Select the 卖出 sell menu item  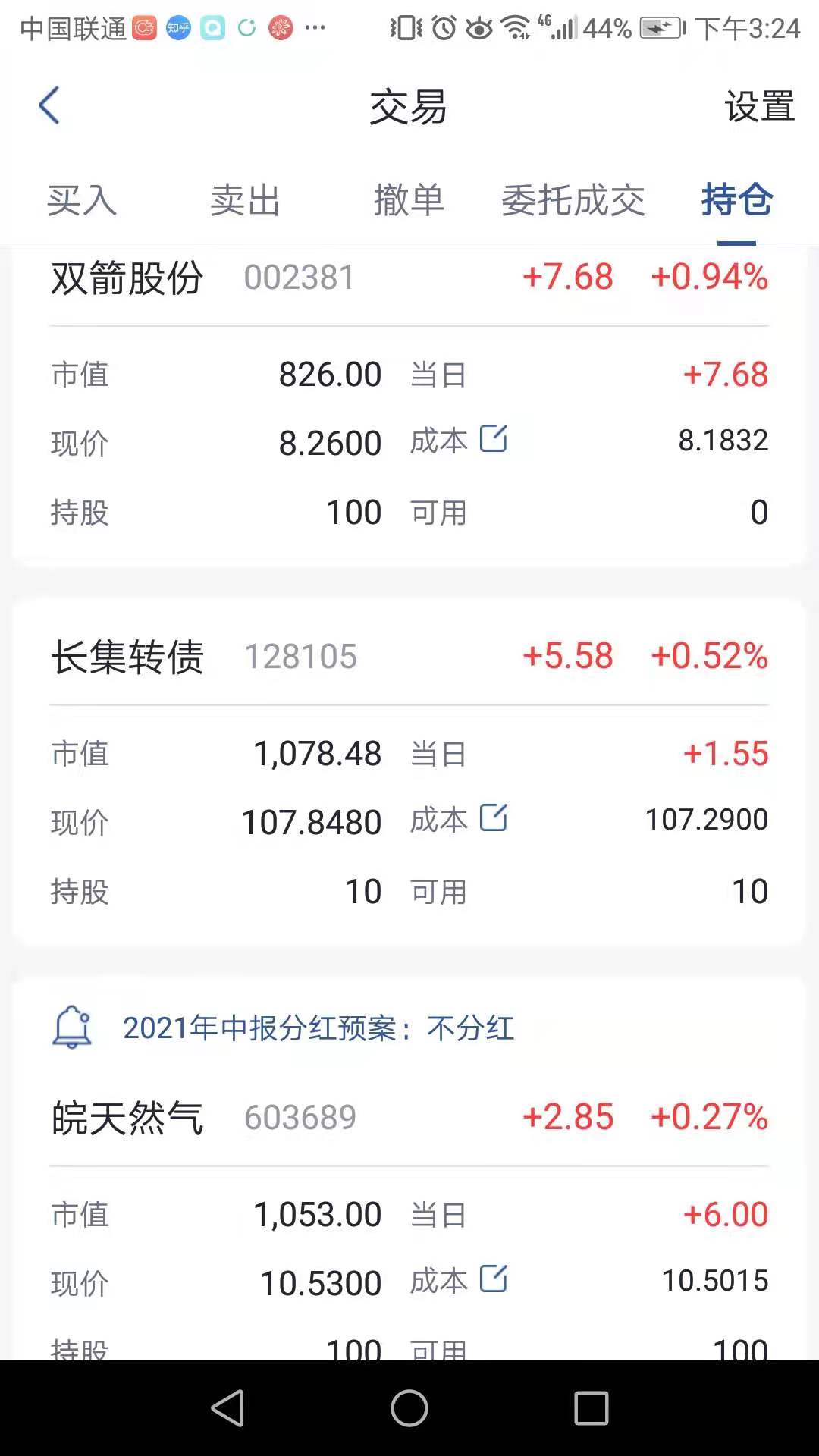[x=246, y=200]
